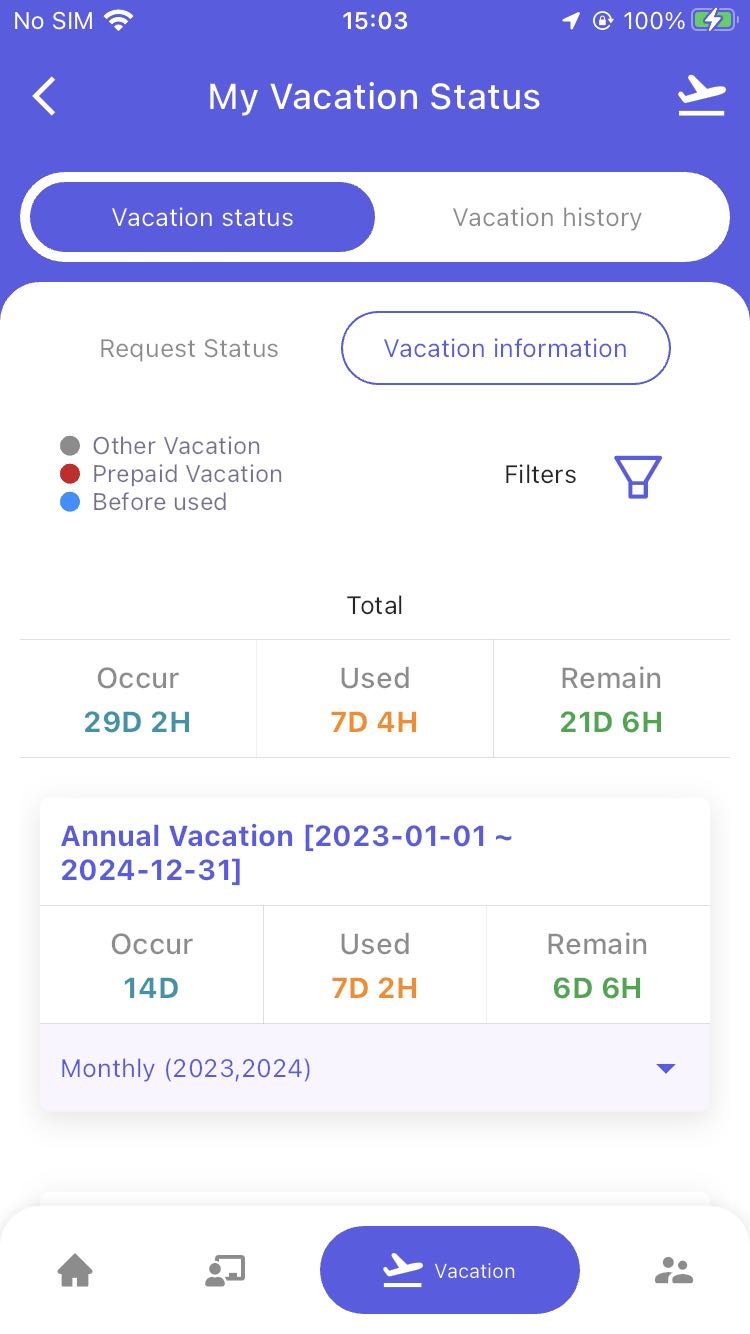Viewport: 750px width, 1334px height.
Task: Select the Vacation information tab
Action: point(506,348)
